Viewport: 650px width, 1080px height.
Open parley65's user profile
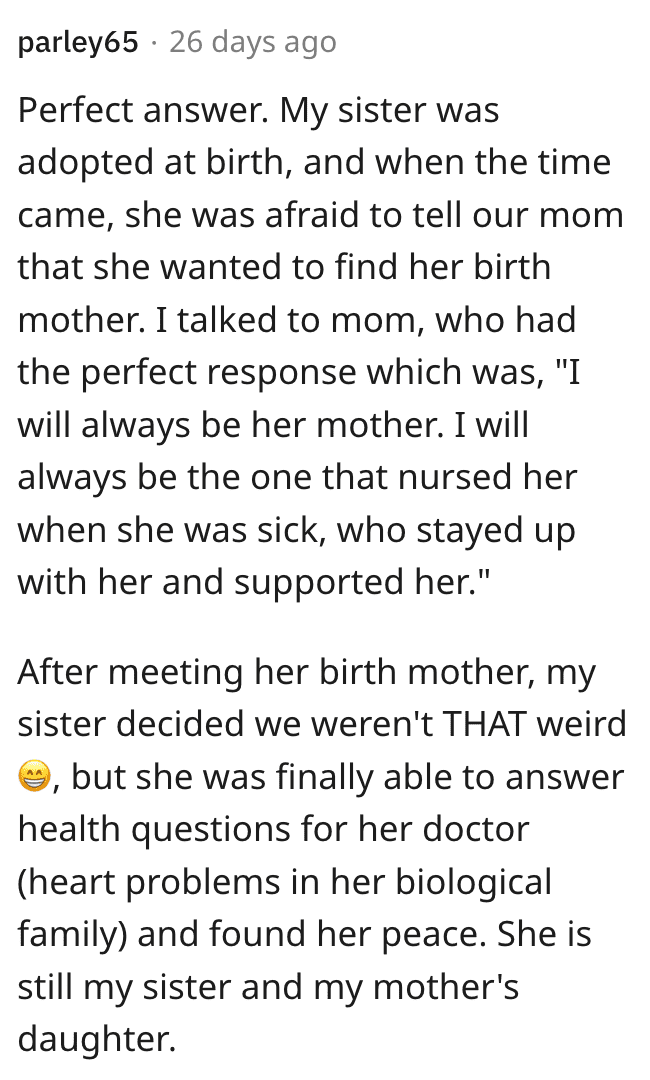pyautogui.click(x=78, y=43)
